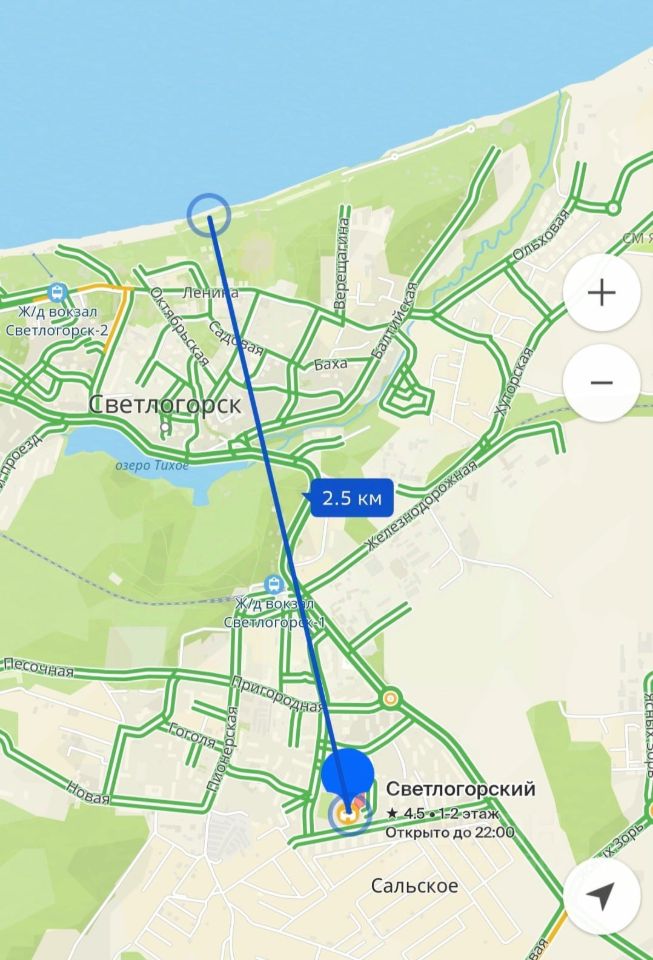Tap the Светлогорск-1 railway station icon
Viewport: 653px width, 960px height.
tap(272, 585)
